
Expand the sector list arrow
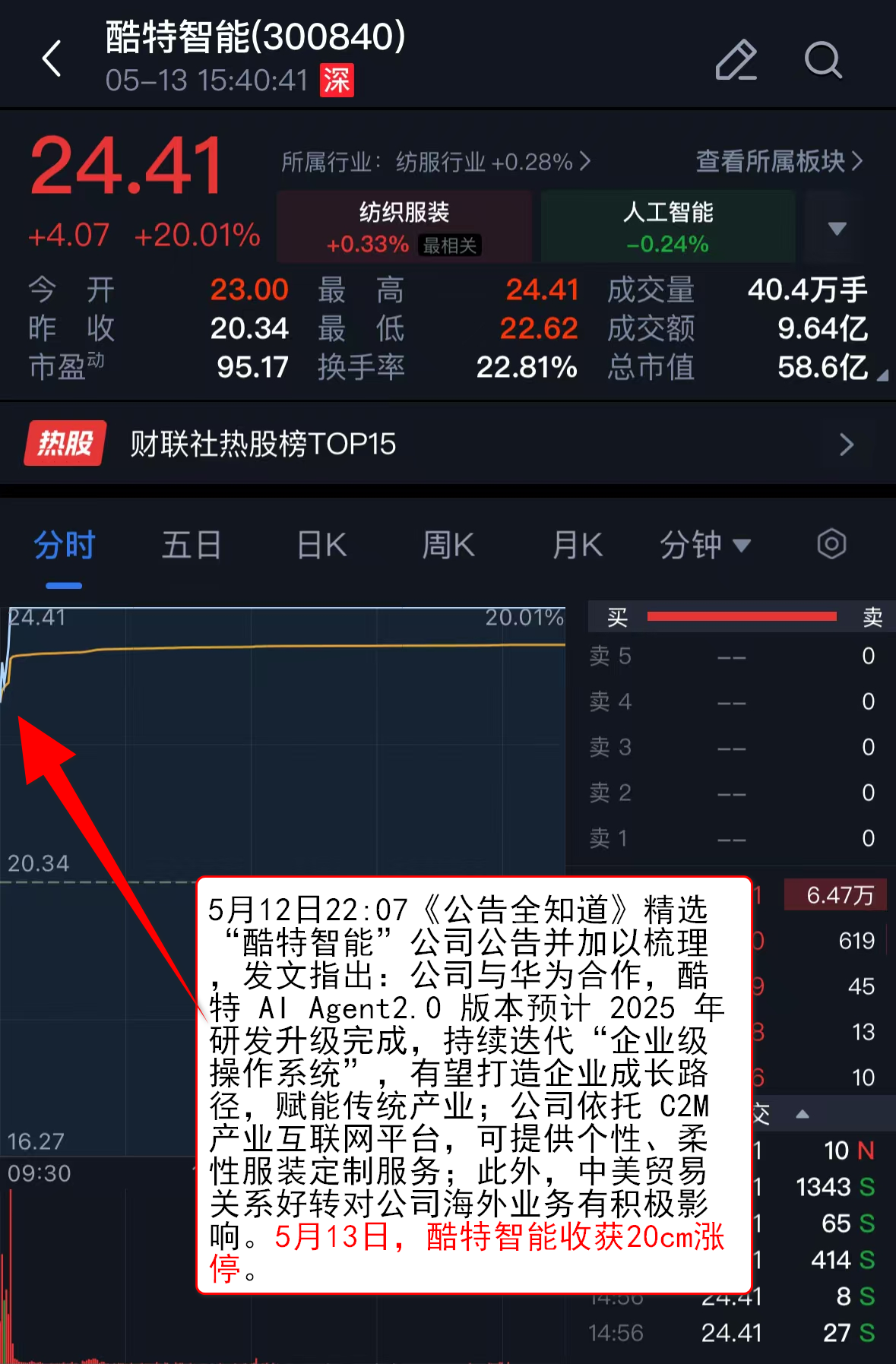click(837, 228)
